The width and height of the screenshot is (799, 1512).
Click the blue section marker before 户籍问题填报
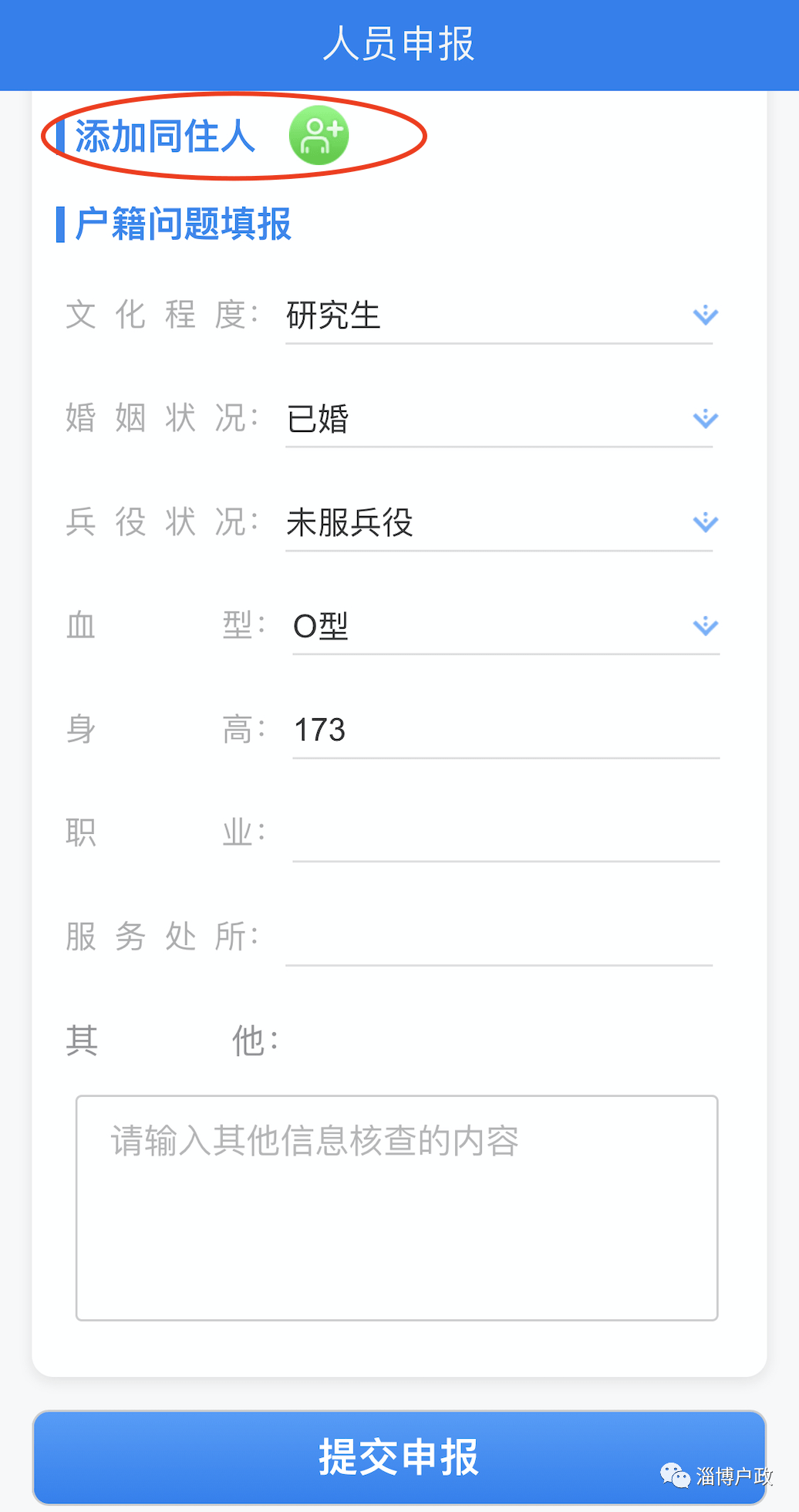click(x=60, y=224)
